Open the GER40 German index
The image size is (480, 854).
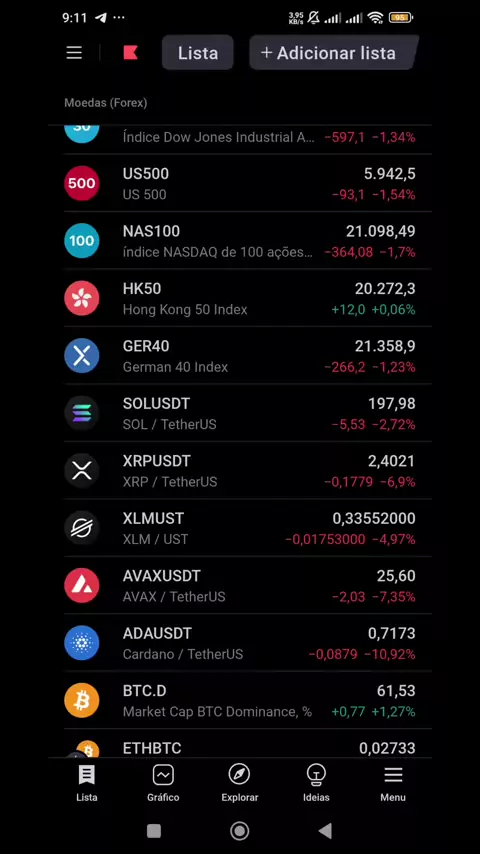[248, 356]
